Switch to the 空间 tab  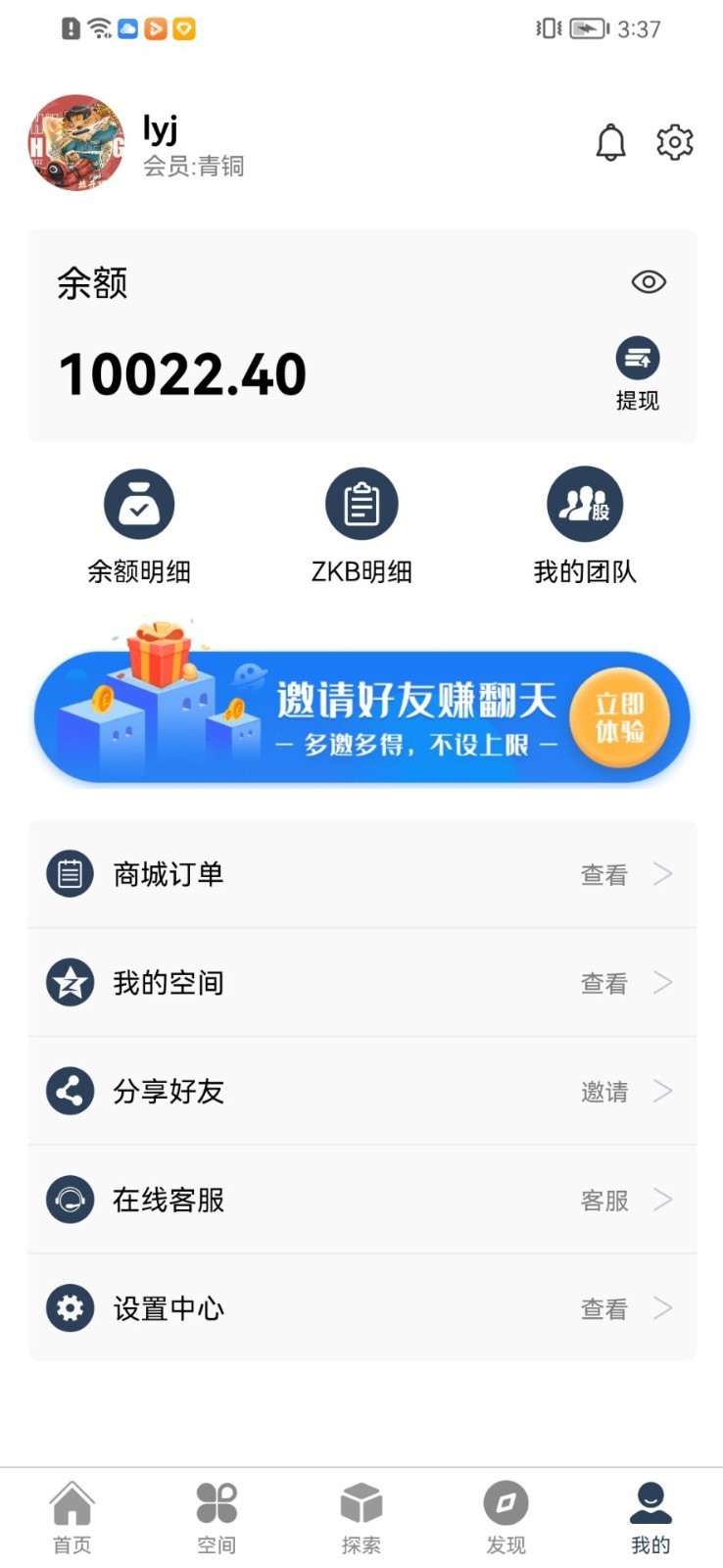pyautogui.click(x=217, y=1517)
